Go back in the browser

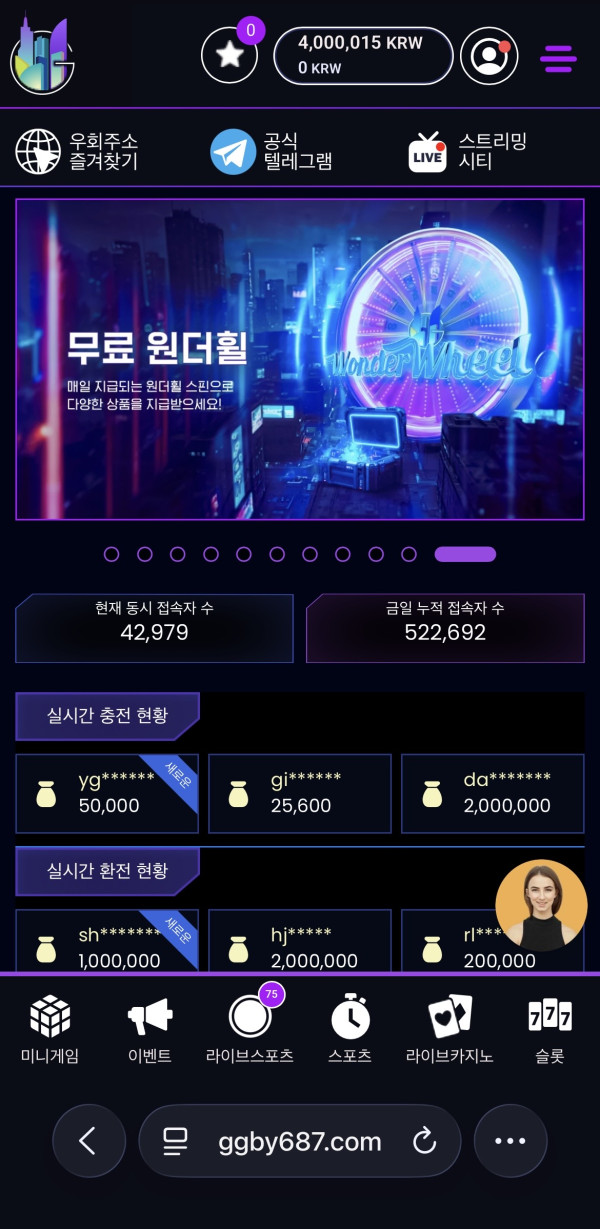click(x=88, y=1141)
